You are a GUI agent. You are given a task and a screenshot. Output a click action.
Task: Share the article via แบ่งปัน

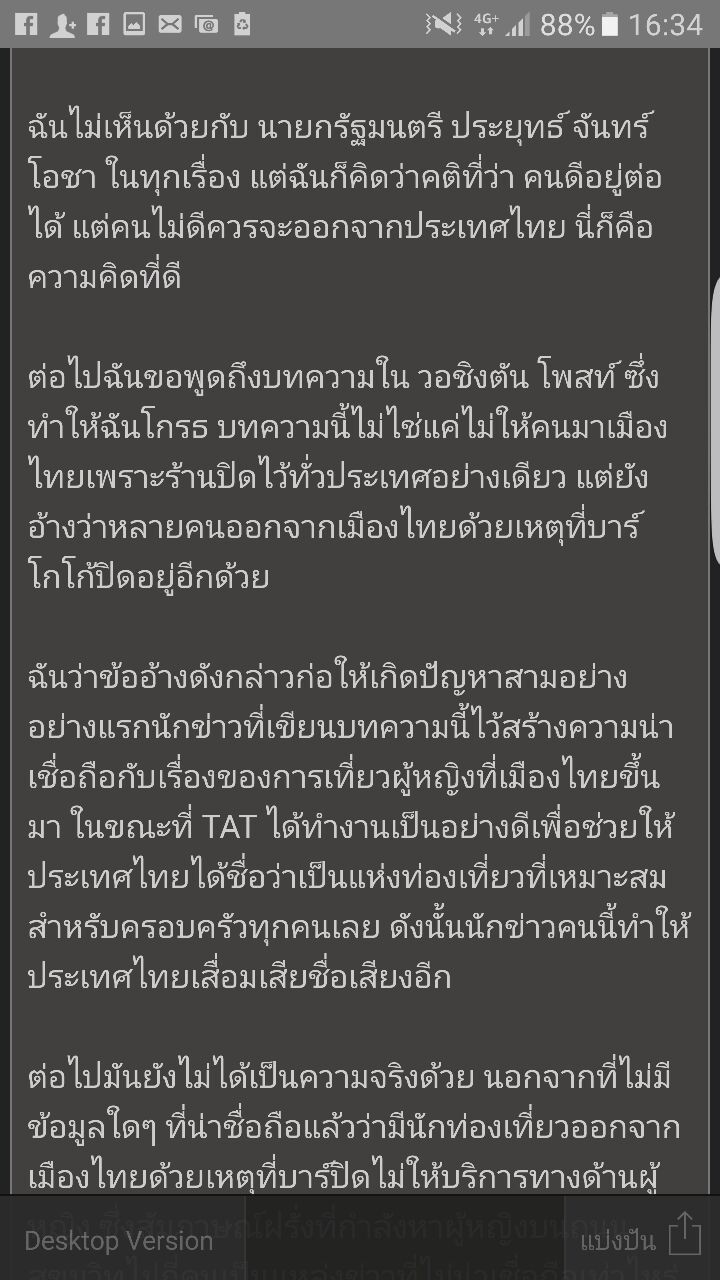click(x=640, y=1238)
